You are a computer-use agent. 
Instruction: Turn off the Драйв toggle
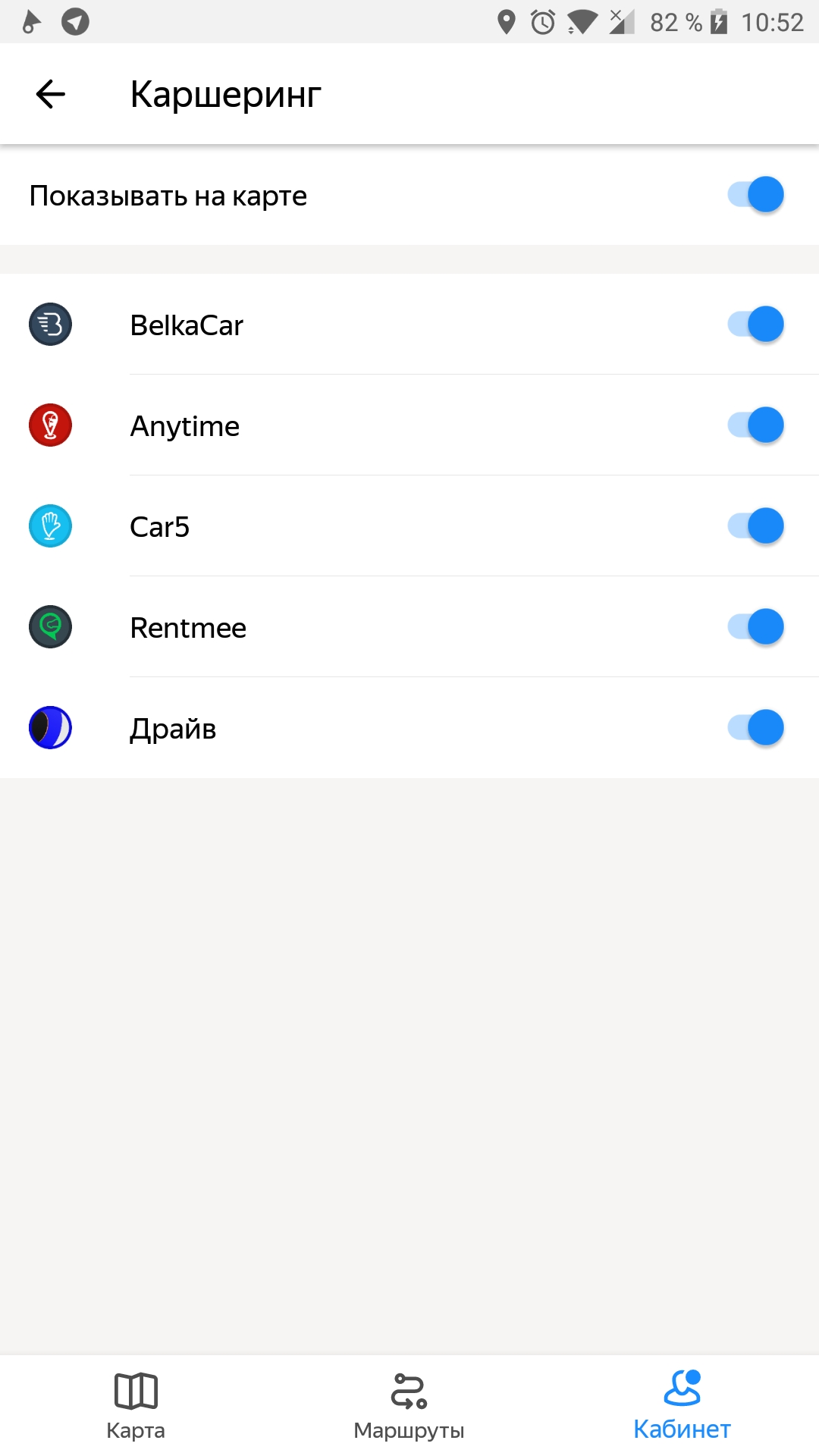coord(755,728)
